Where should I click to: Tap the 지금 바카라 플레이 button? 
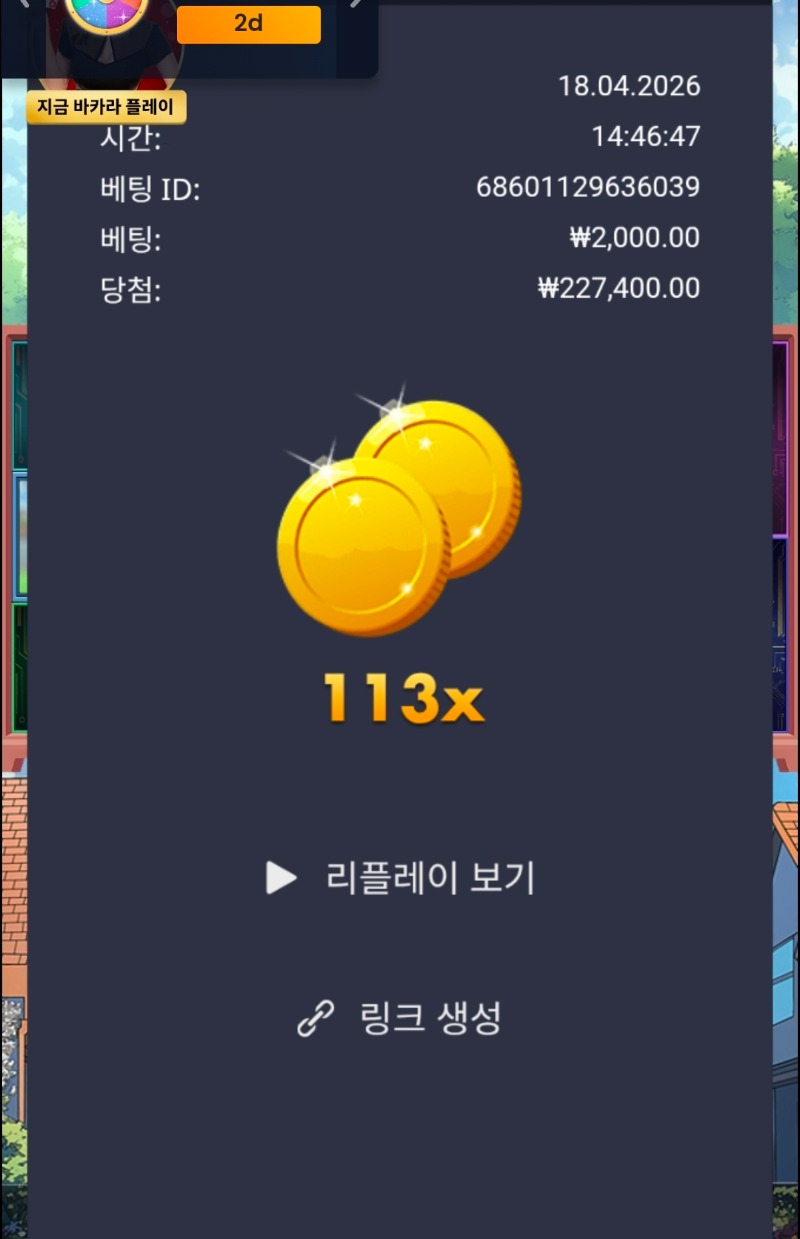(x=106, y=107)
